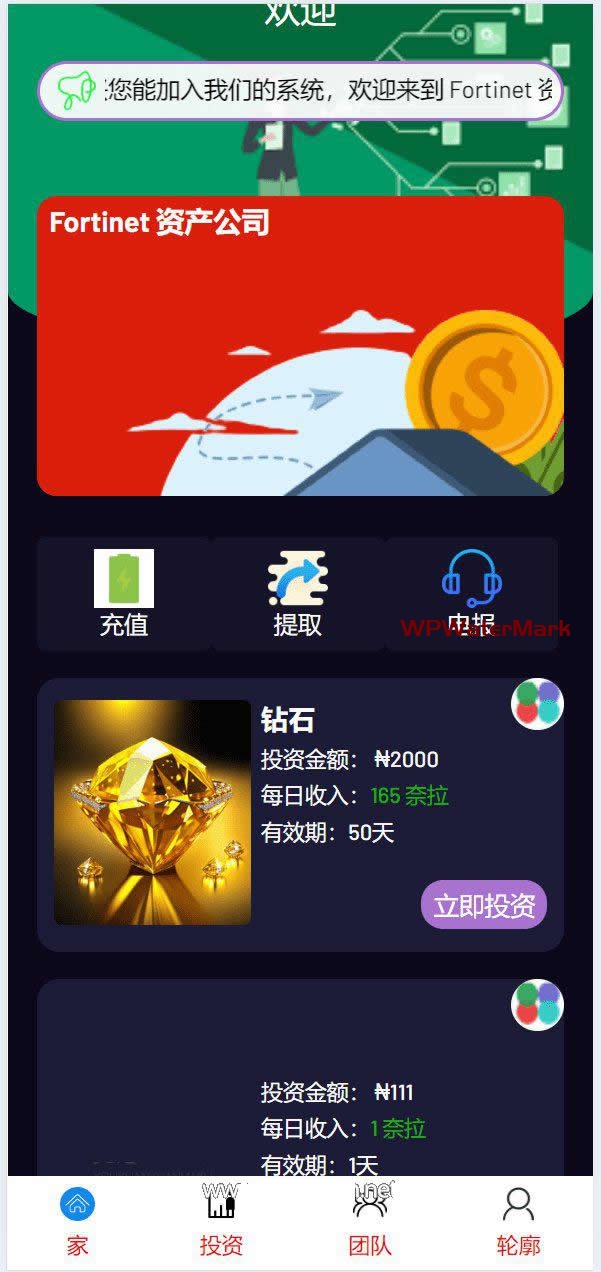Tap 立即投资 on the 钻石 plan
This screenshot has height=1272, width=601.
point(484,906)
